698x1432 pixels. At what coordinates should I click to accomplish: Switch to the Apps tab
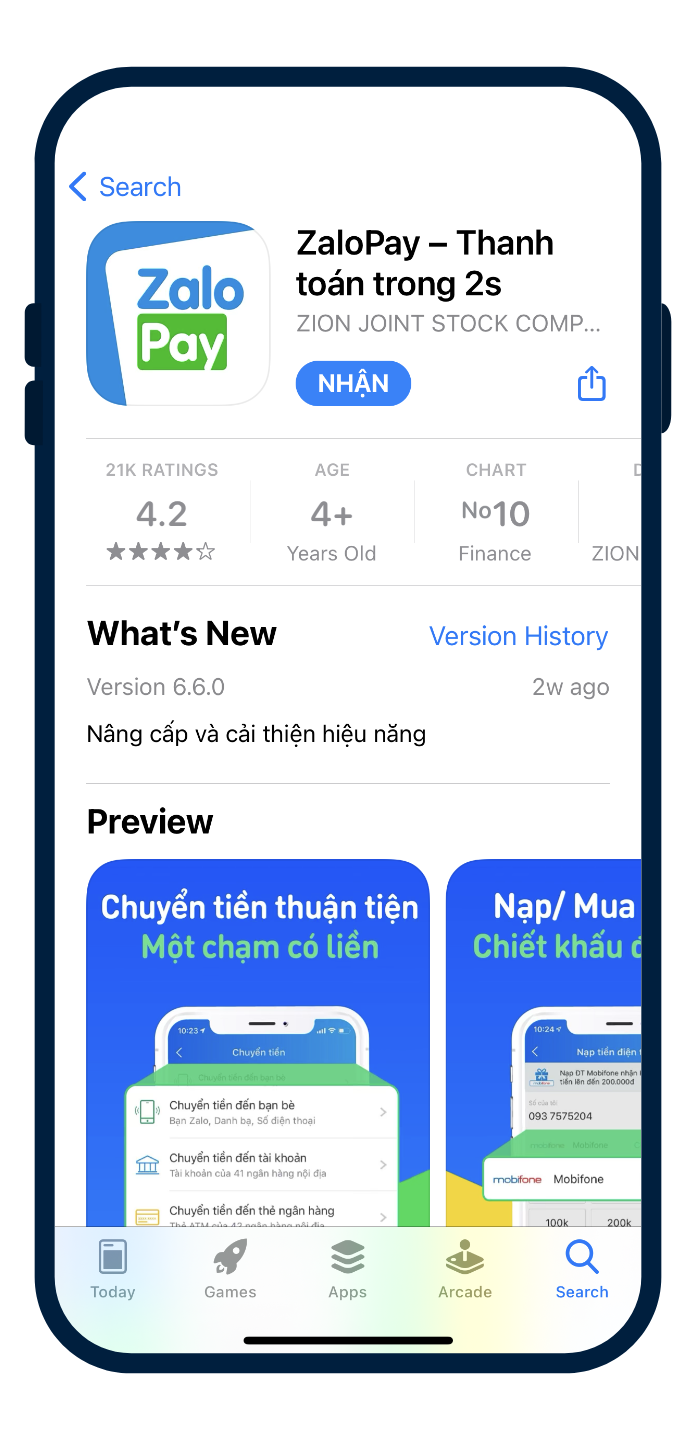347,1270
